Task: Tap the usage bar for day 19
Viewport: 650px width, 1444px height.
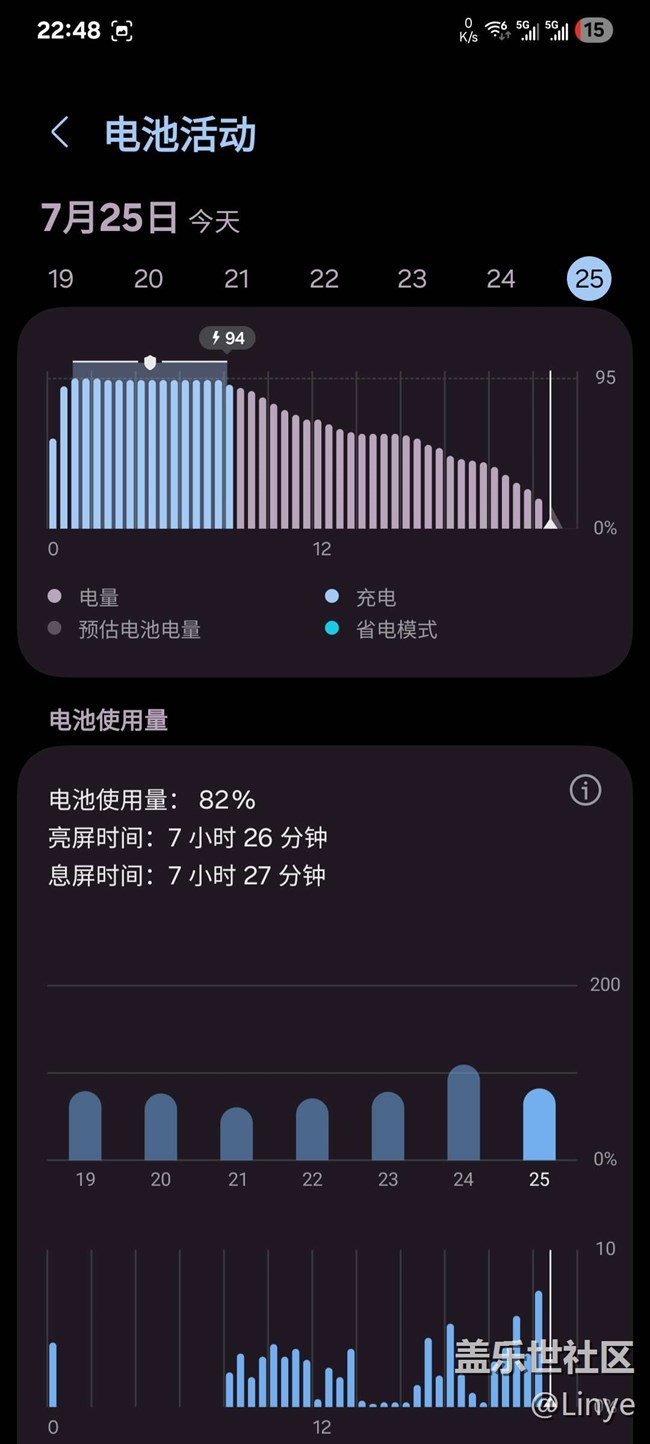Action: click(x=85, y=1126)
